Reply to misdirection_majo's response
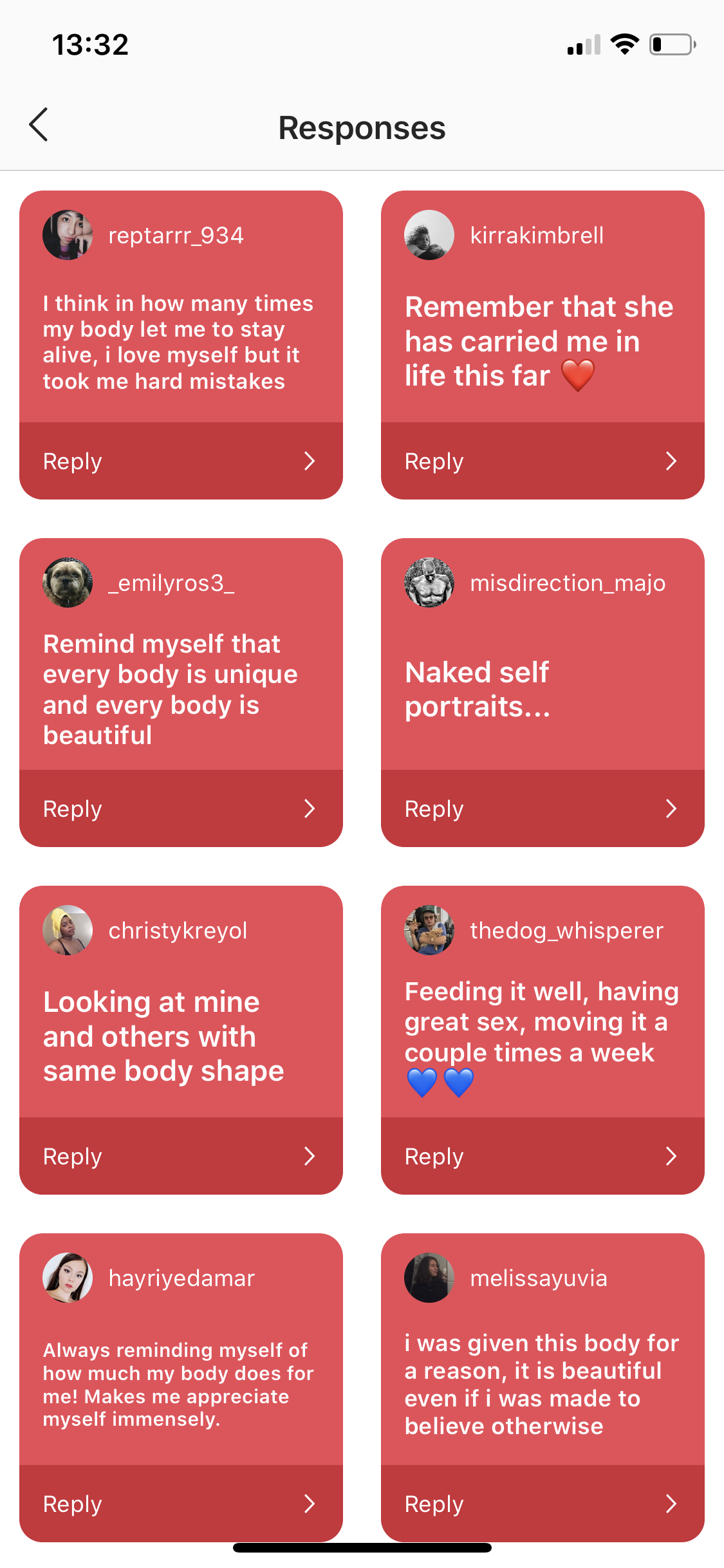The height and width of the screenshot is (1568, 724). [542, 808]
